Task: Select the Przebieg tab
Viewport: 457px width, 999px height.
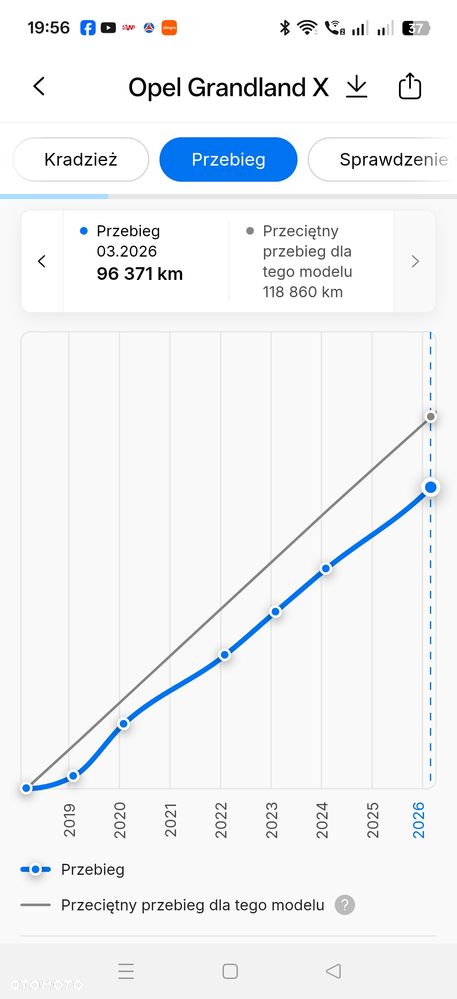Action: pyautogui.click(x=228, y=159)
